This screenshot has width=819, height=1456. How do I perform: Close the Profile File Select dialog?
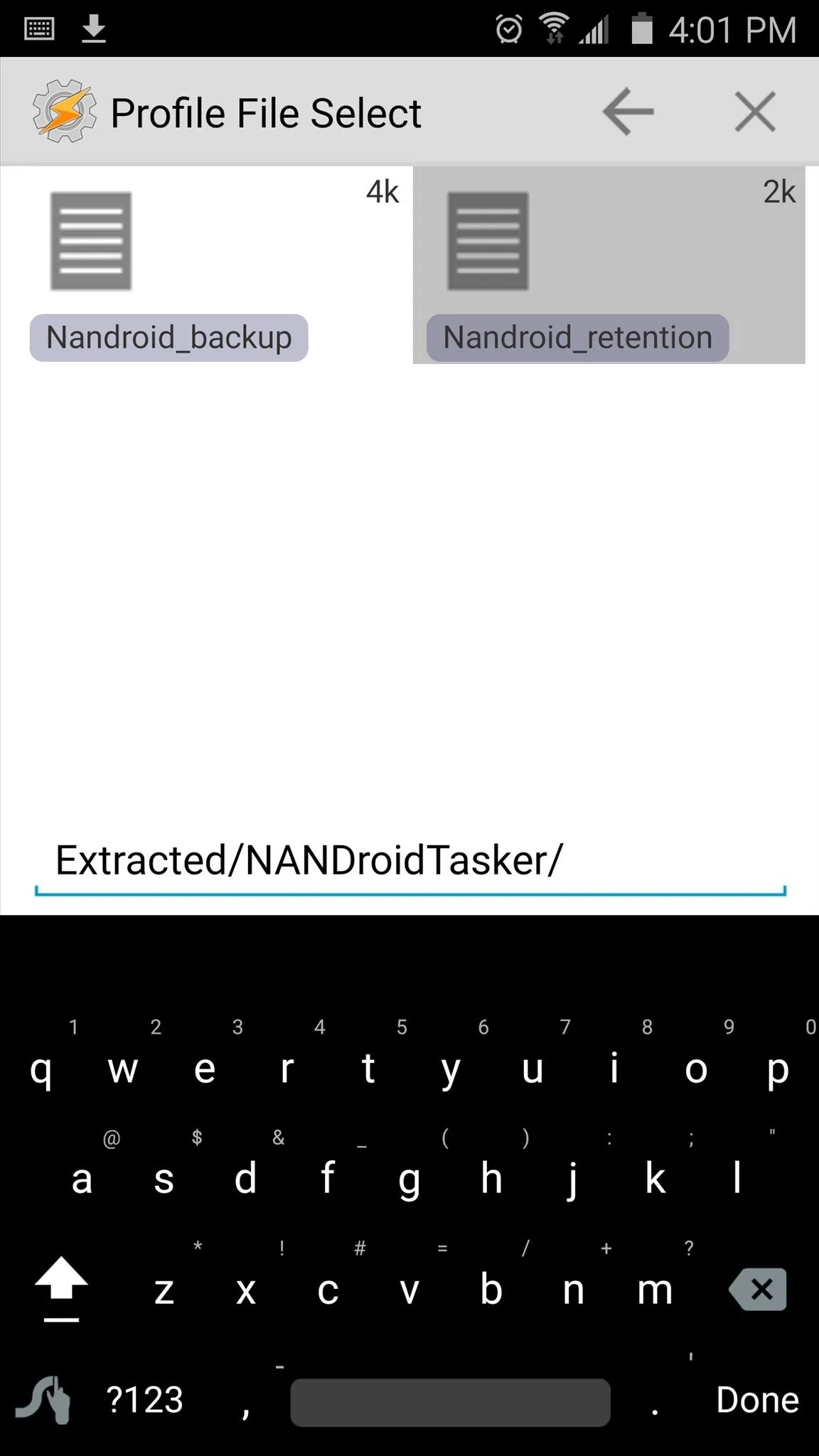tap(754, 112)
